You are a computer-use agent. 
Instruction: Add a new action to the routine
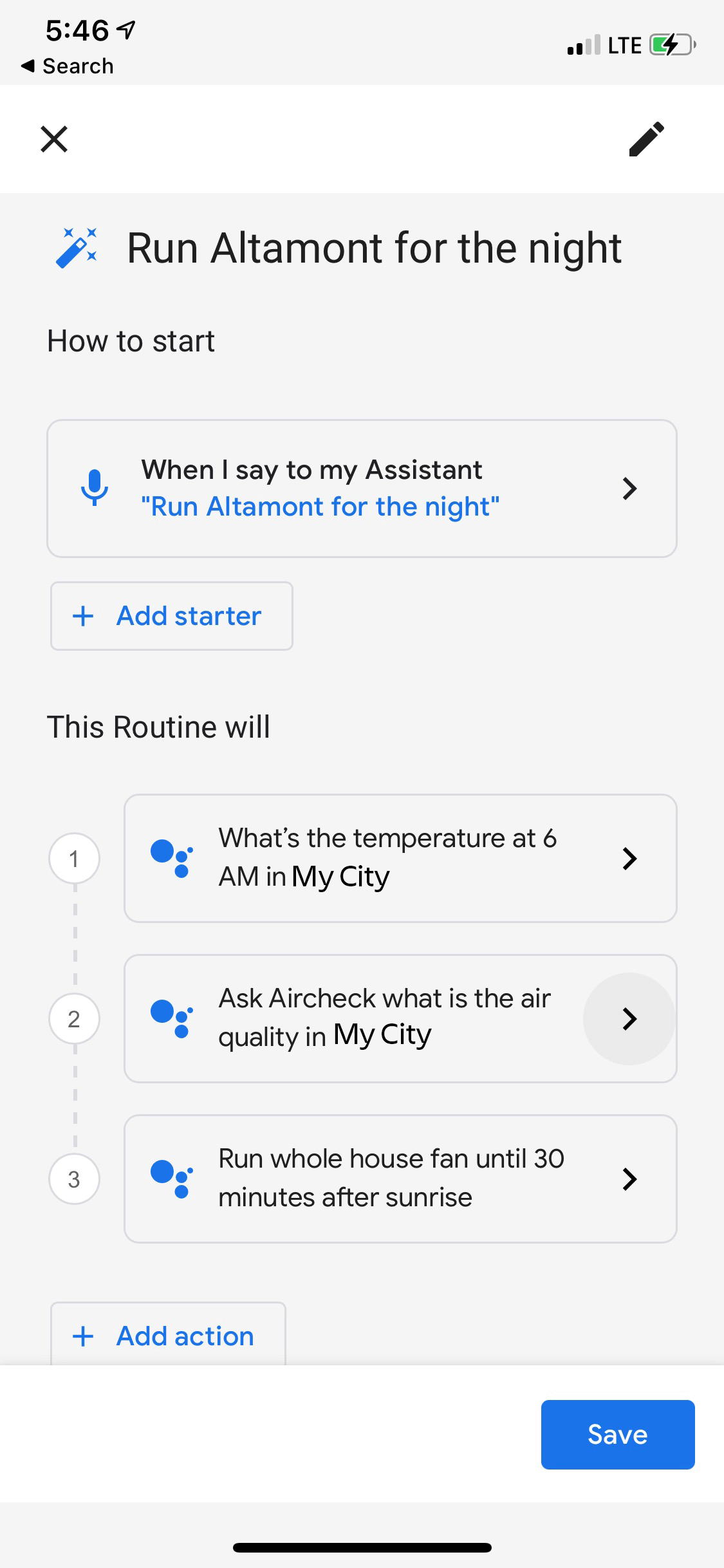pos(168,1336)
